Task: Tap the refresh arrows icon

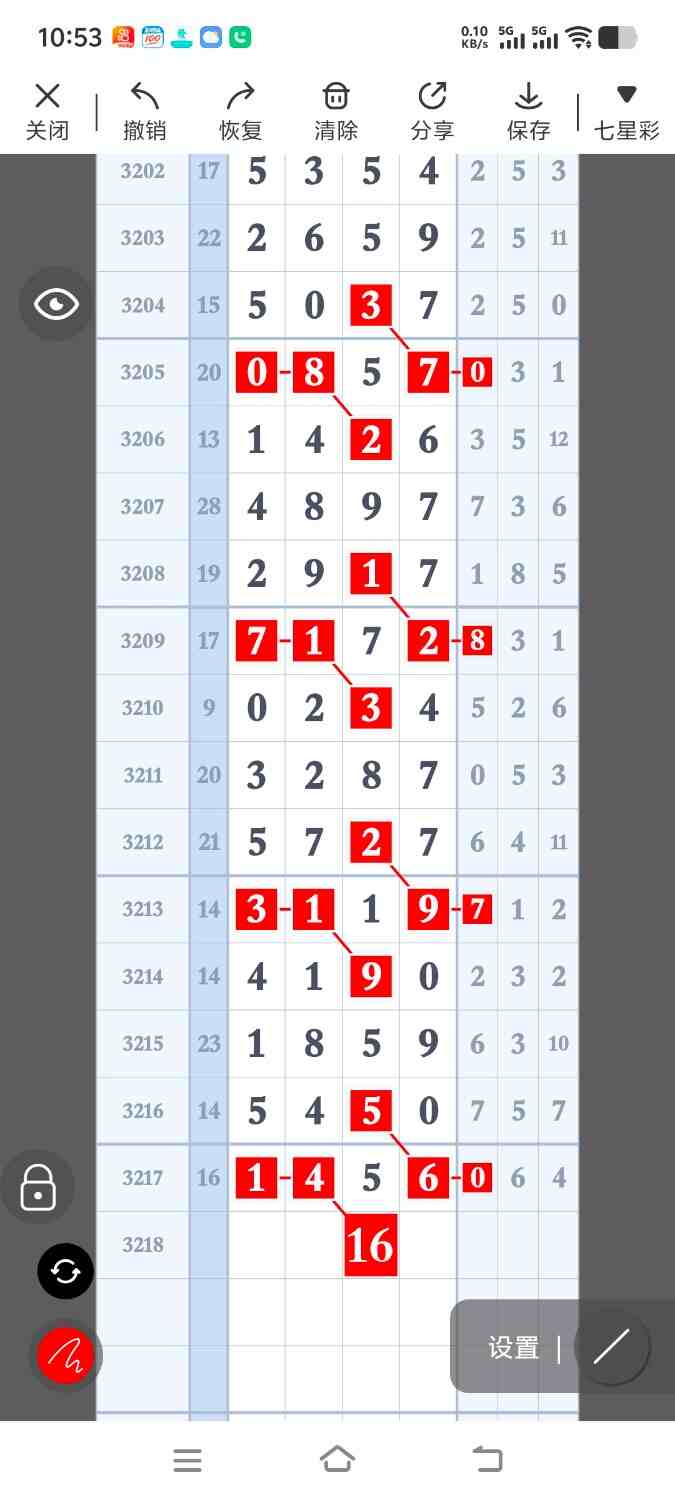Action: tap(65, 1271)
